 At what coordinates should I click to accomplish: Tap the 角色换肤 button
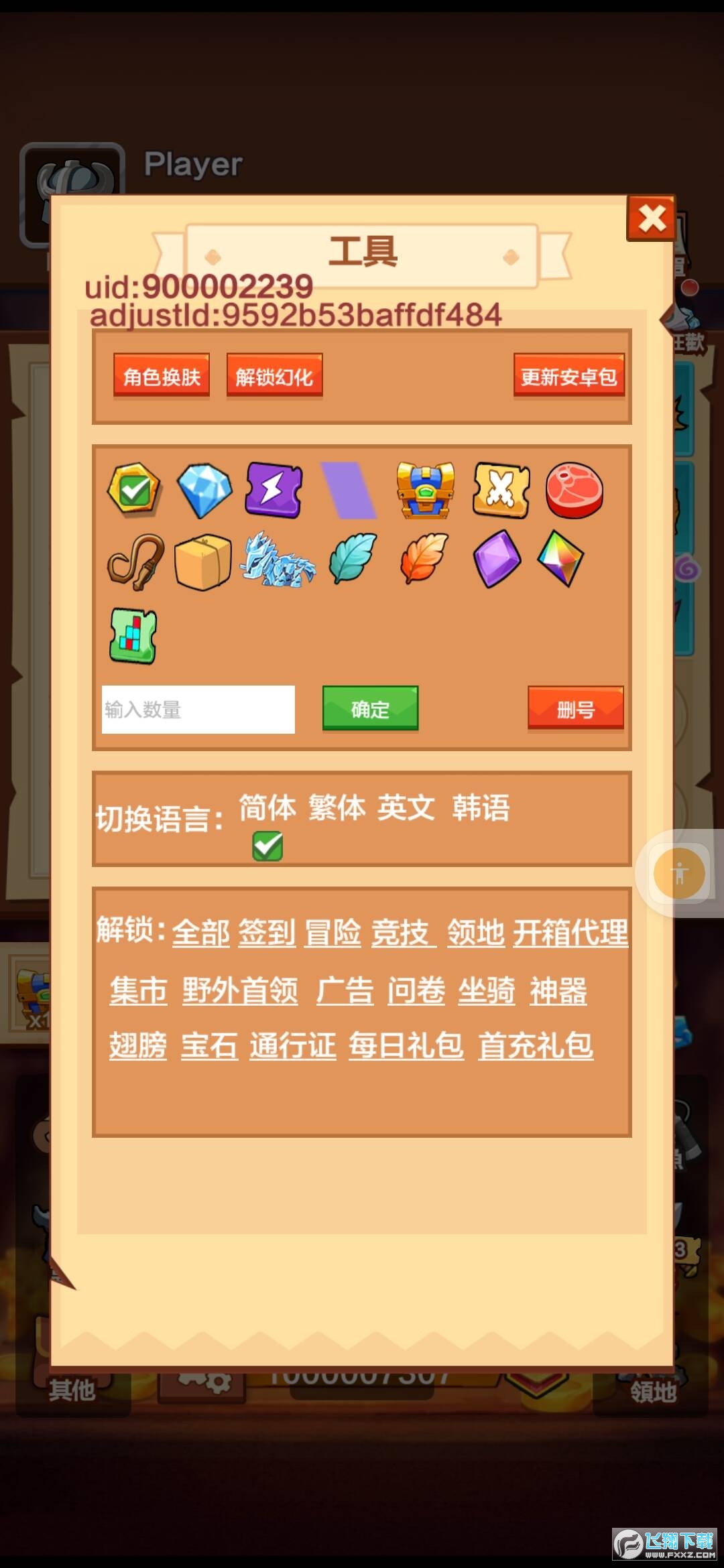(x=162, y=377)
